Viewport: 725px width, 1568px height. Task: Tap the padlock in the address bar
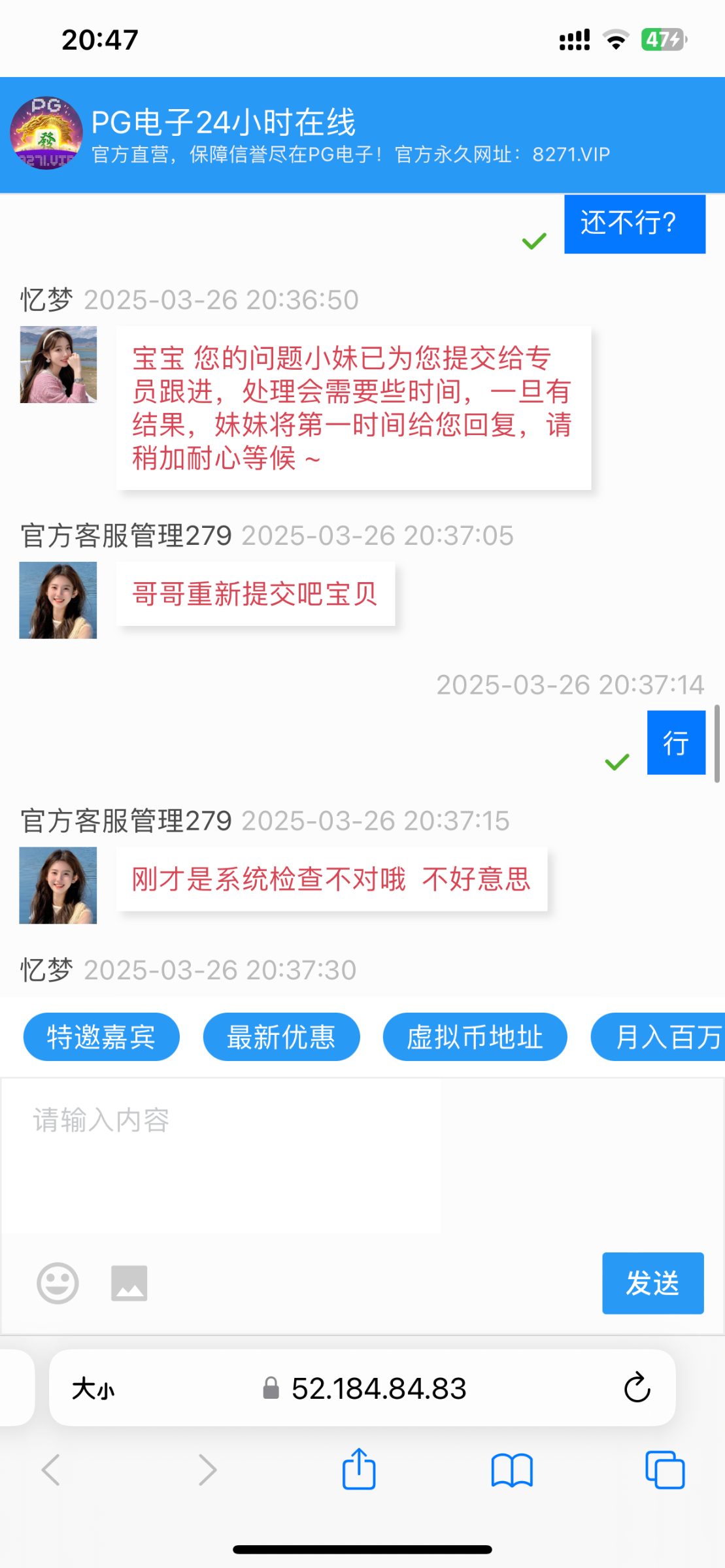269,1388
